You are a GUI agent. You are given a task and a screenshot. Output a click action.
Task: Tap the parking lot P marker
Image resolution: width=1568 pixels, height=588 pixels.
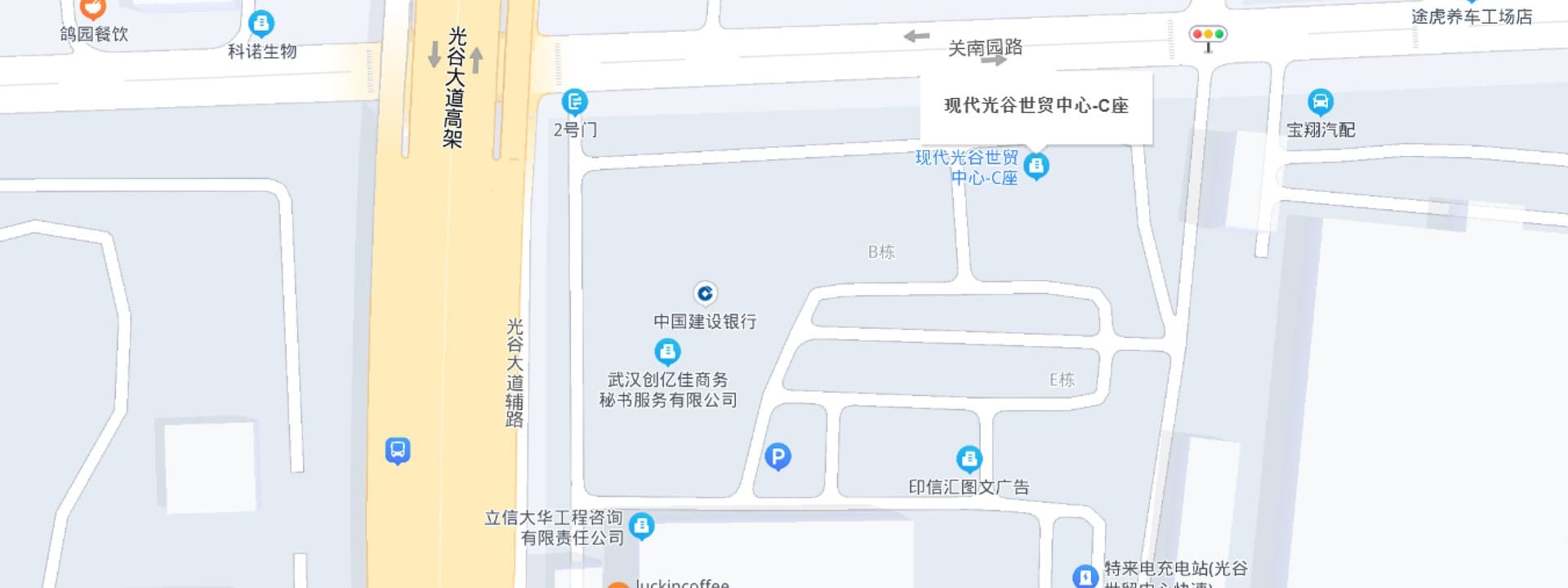click(777, 457)
